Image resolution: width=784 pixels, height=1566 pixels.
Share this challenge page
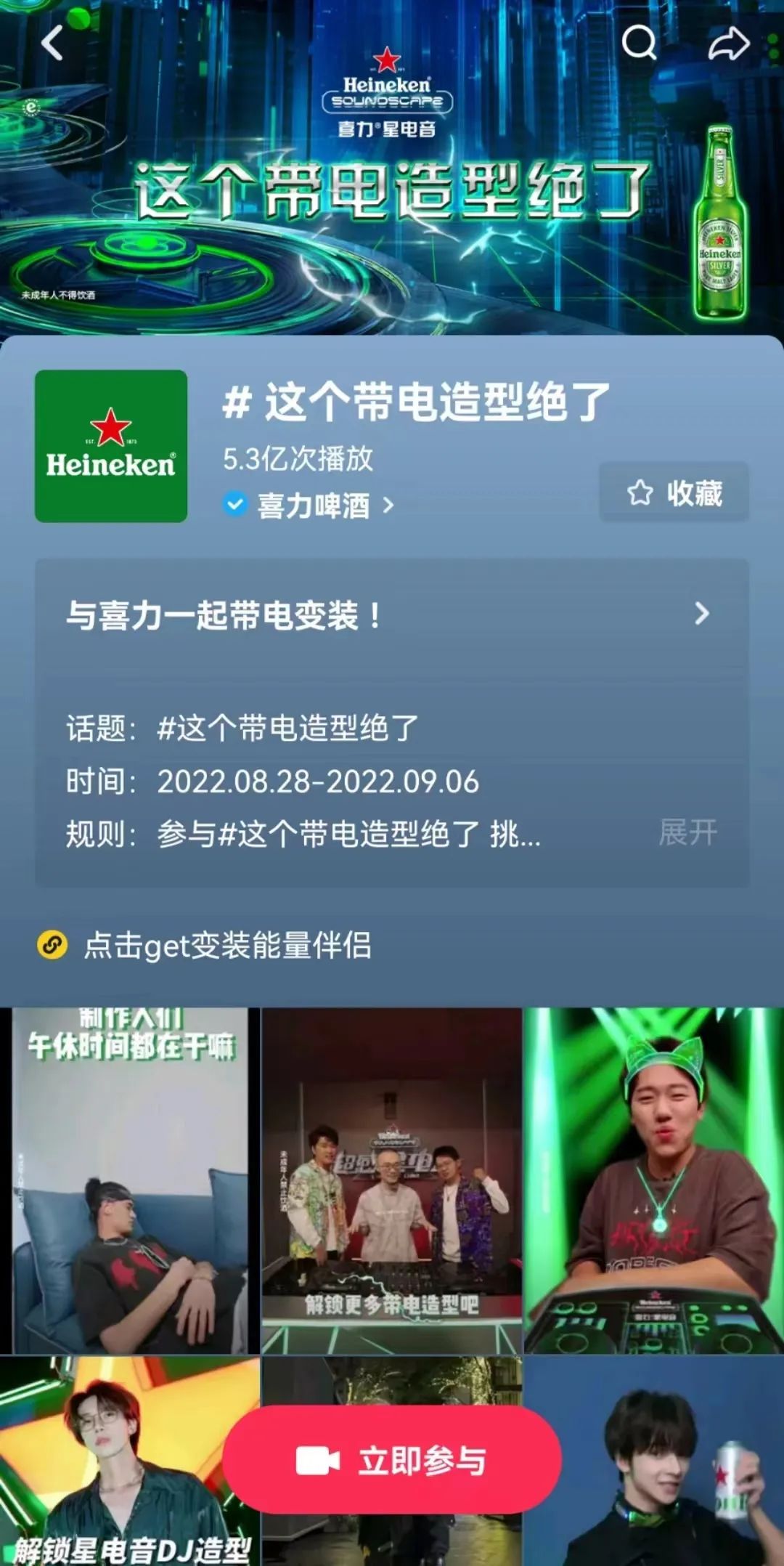[x=728, y=44]
